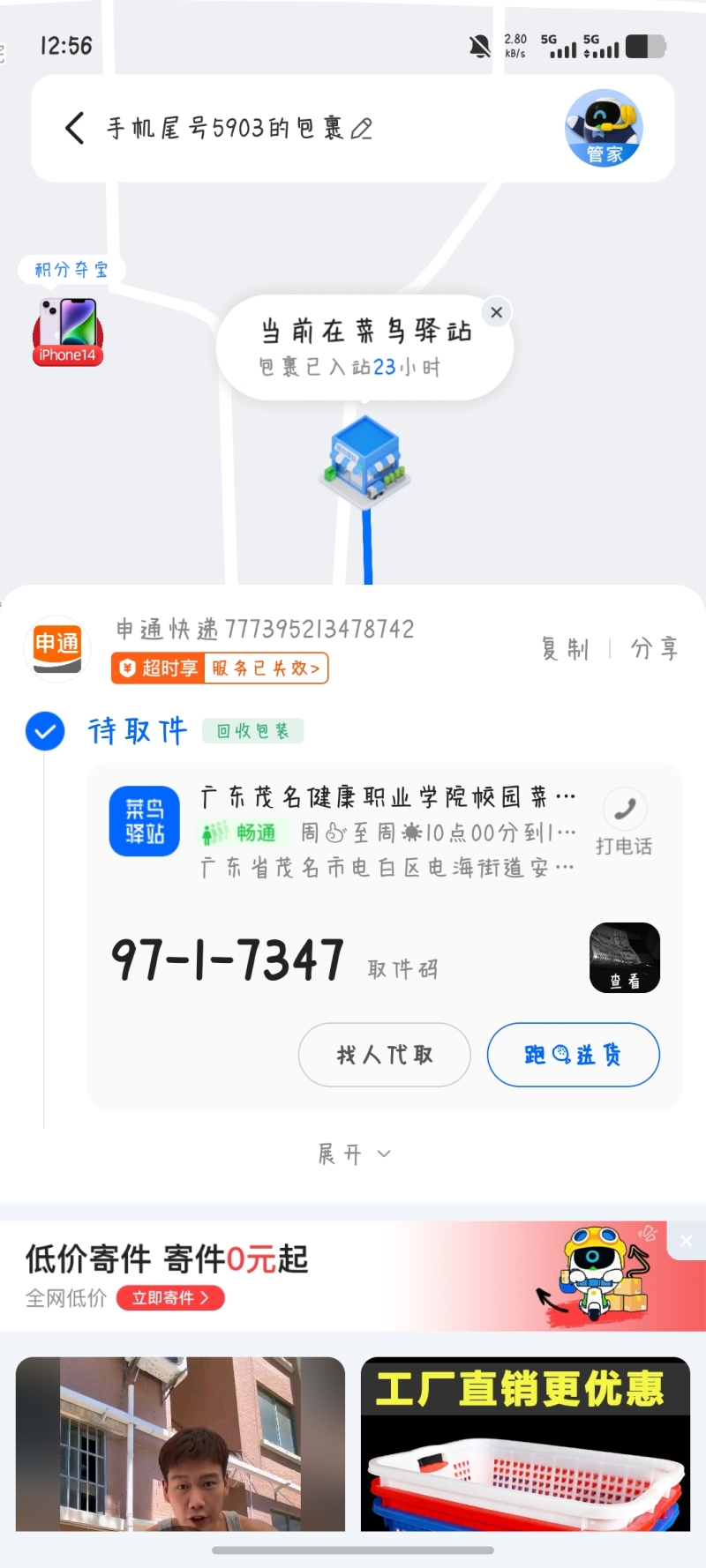Screen dimensions: 706x1568
Task: Dismiss the 当前在菜鸟驿站 map bubble
Action: [x=497, y=312]
